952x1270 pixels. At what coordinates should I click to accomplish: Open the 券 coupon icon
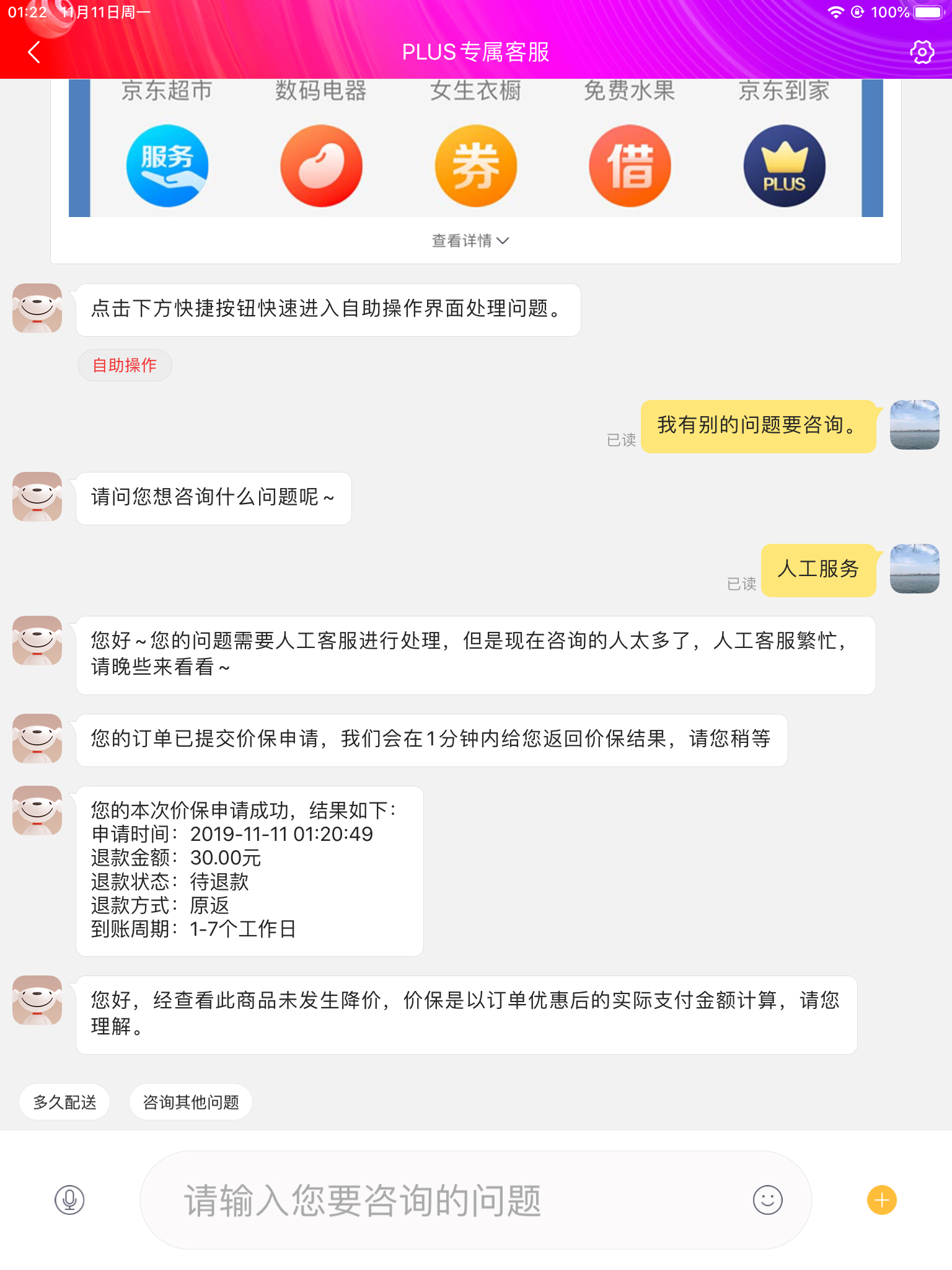[475, 165]
